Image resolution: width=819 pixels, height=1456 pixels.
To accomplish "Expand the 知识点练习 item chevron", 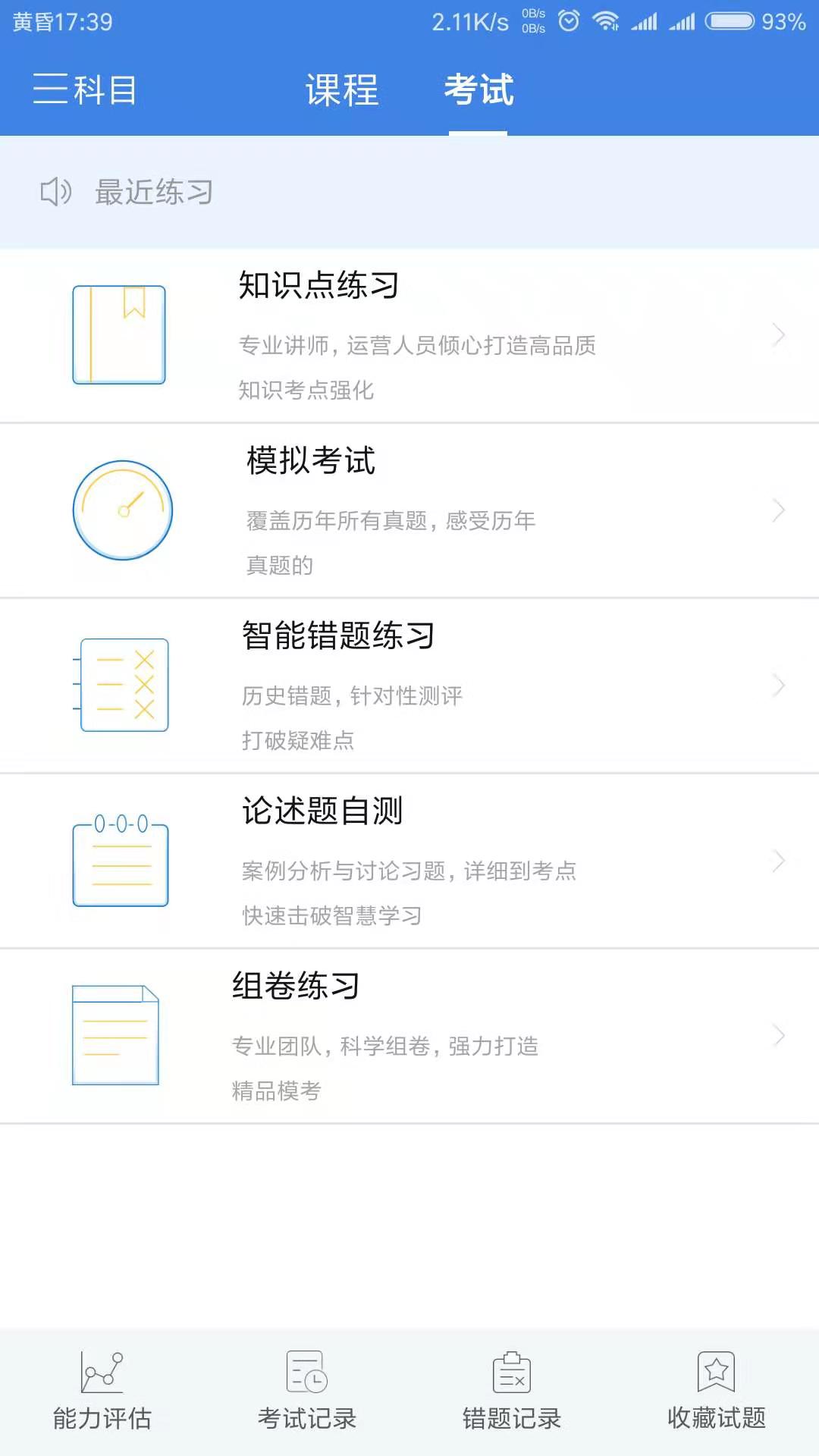I will pos(780,334).
